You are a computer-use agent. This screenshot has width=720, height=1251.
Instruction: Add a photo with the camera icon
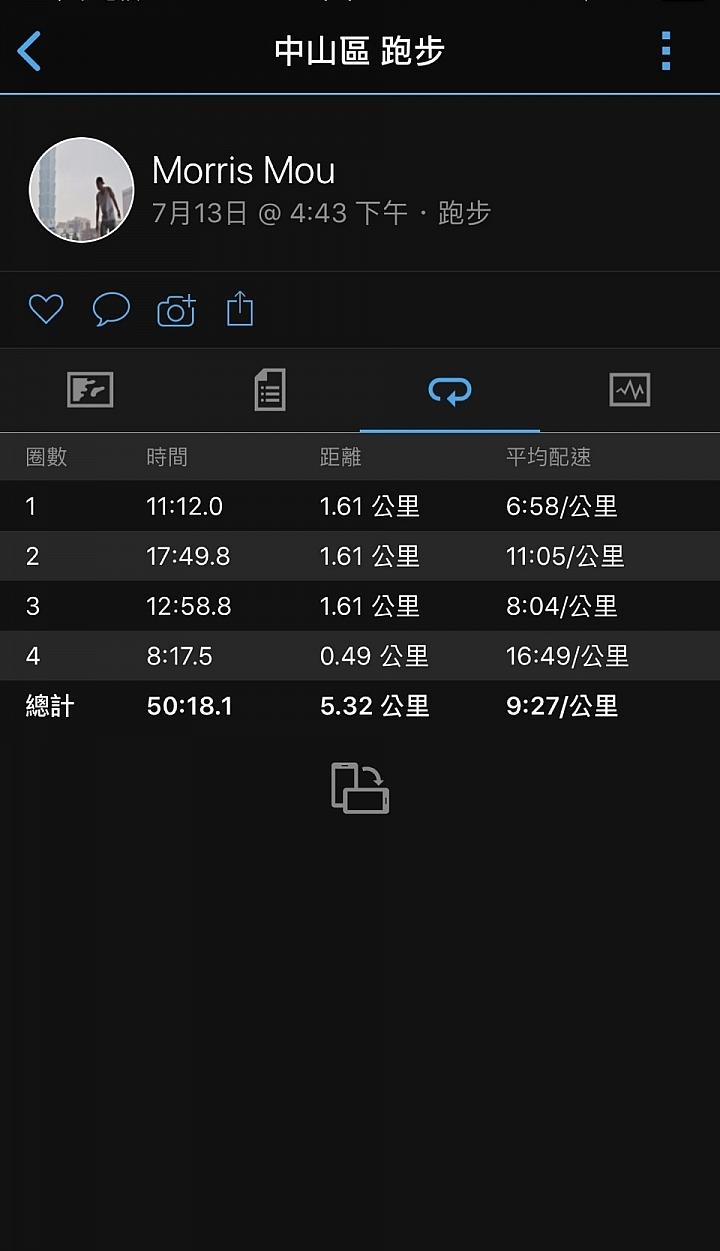[x=175, y=310]
